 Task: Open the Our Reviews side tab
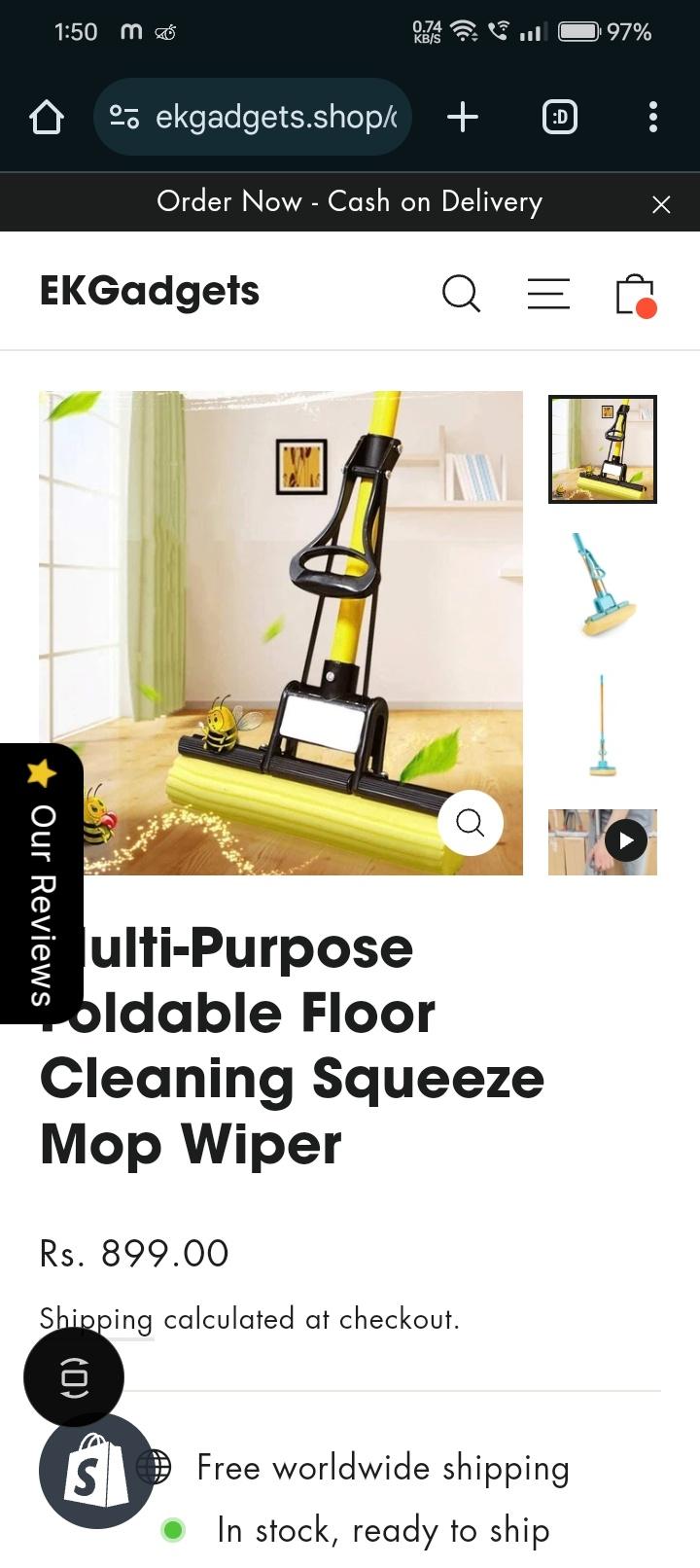coord(41,883)
